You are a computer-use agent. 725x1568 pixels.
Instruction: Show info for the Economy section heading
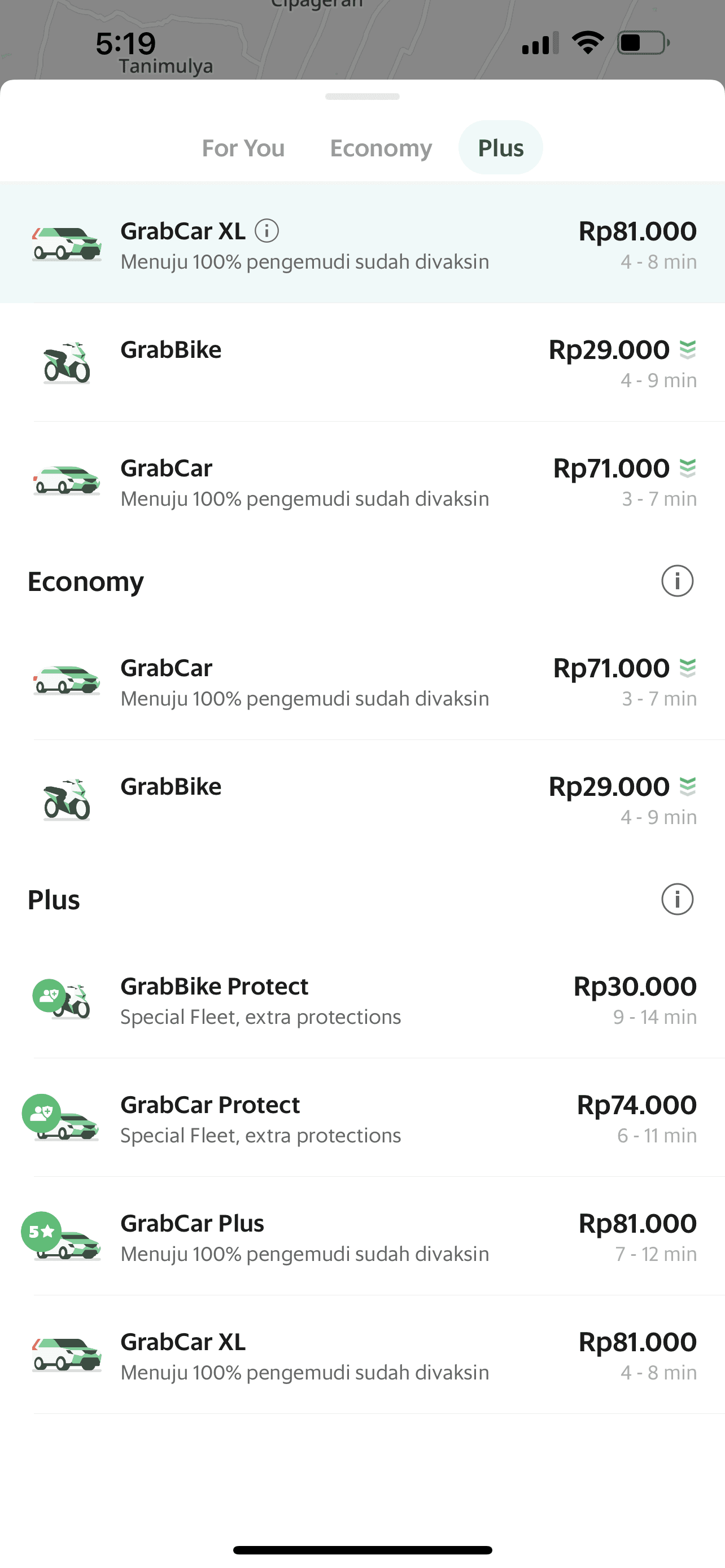pos(677,581)
